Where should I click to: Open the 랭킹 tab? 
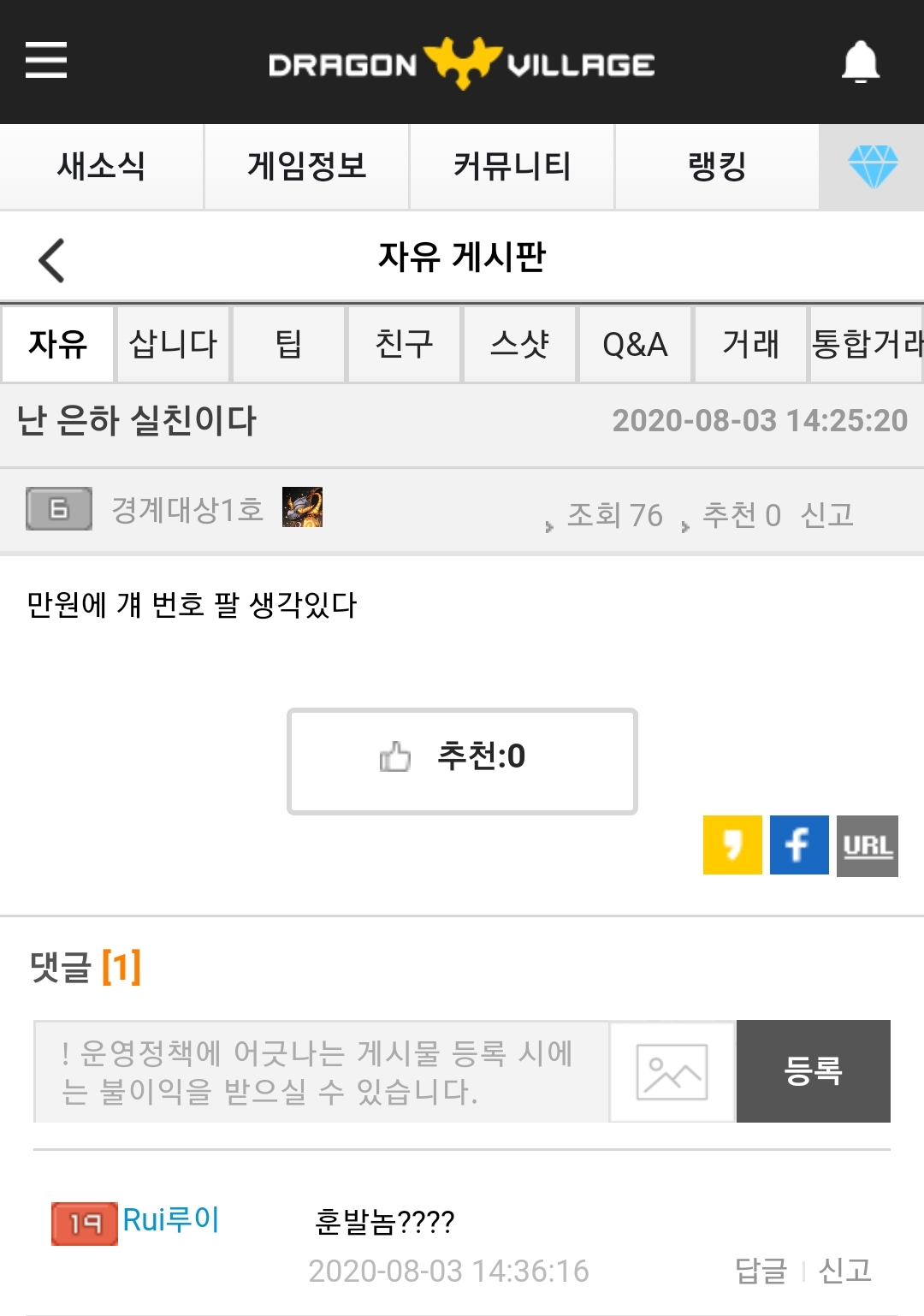(717, 166)
